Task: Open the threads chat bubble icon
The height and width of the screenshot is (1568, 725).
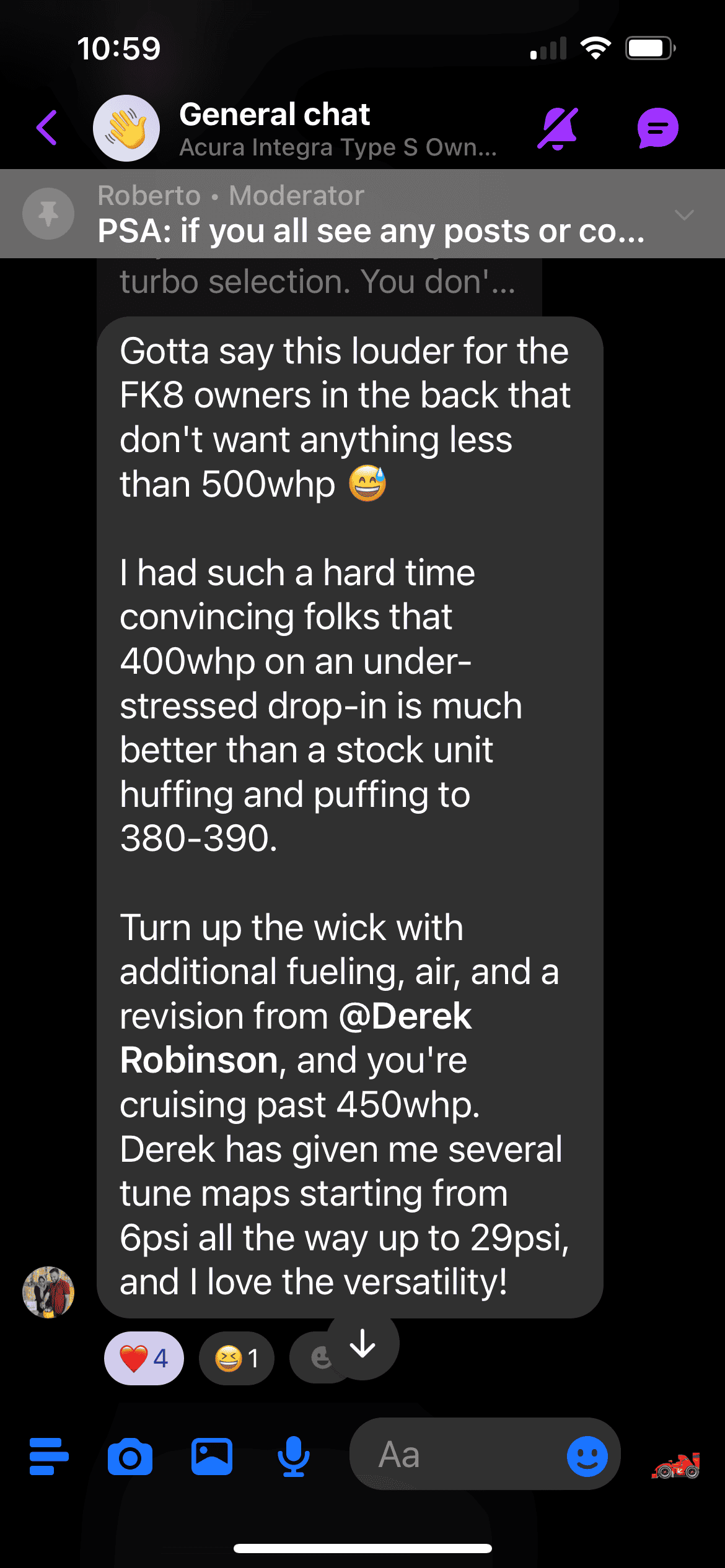Action: coord(657,128)
